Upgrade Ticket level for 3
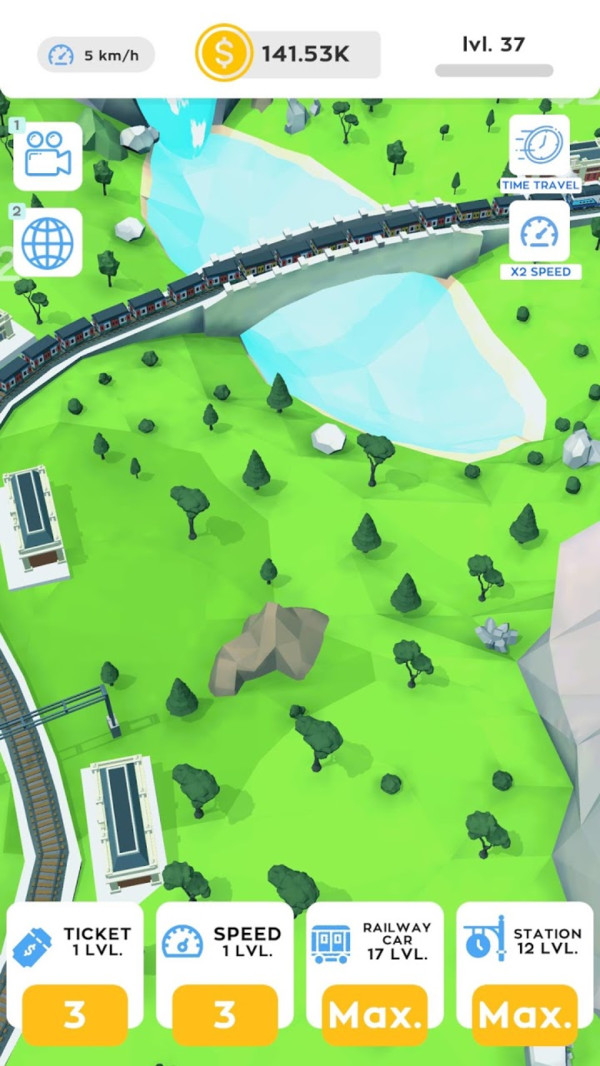 (75, 1014)
